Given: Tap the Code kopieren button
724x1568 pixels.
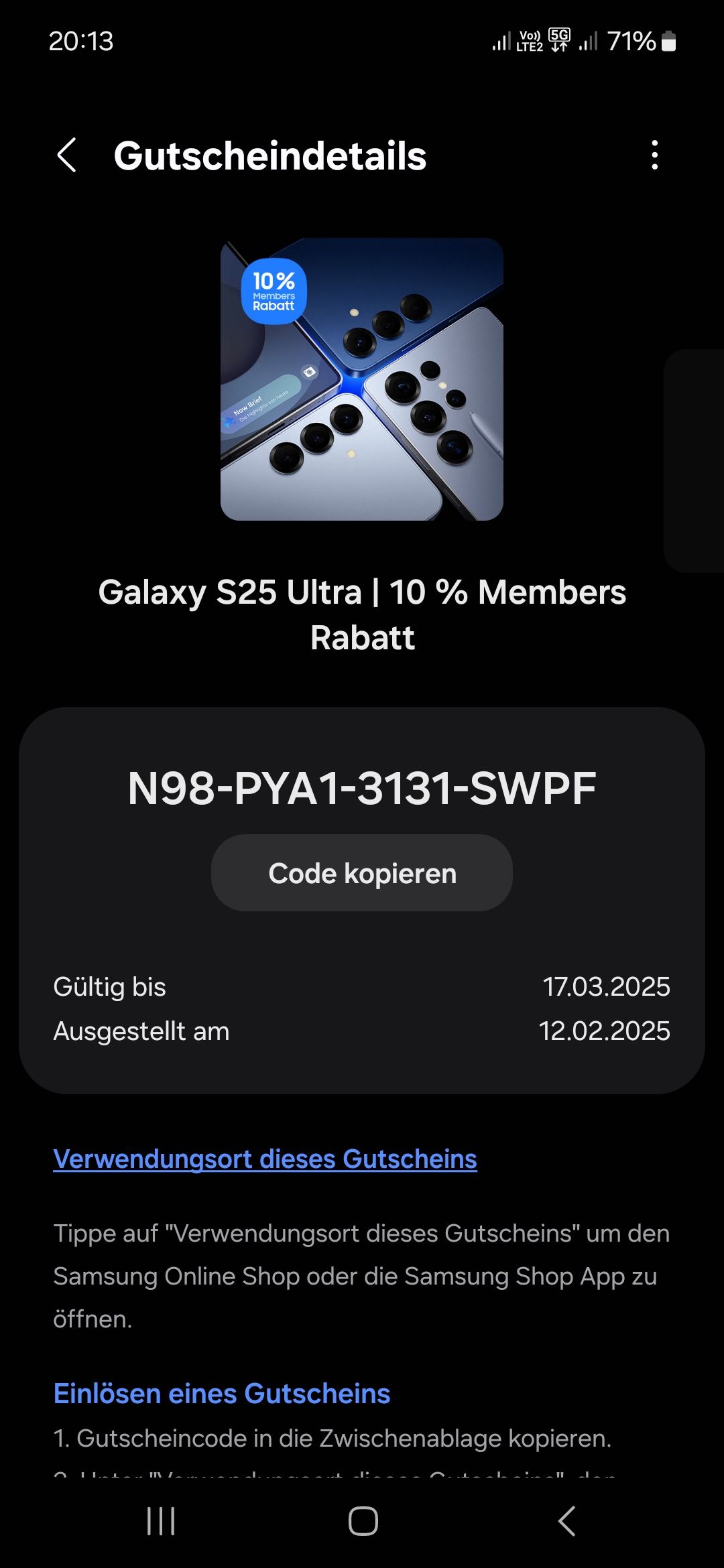Looking at the screenshot, I should pos(362,872).
